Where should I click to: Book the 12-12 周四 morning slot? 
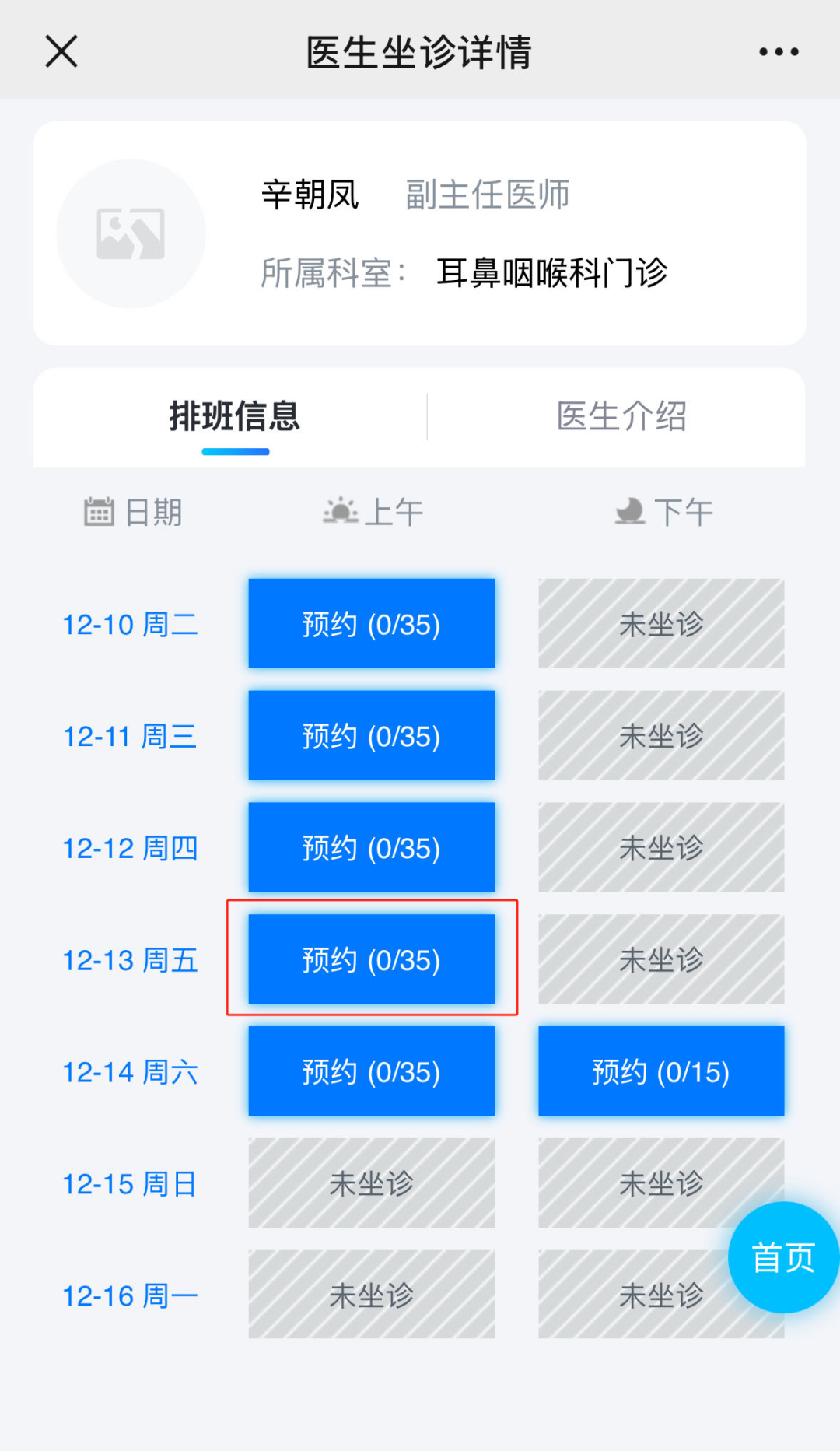(371, 847)
